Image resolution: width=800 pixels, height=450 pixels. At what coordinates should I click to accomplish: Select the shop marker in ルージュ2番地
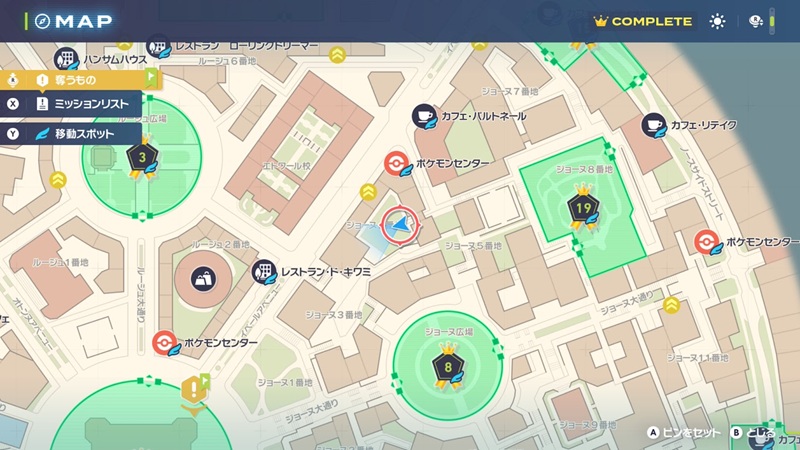coord(204,277)
